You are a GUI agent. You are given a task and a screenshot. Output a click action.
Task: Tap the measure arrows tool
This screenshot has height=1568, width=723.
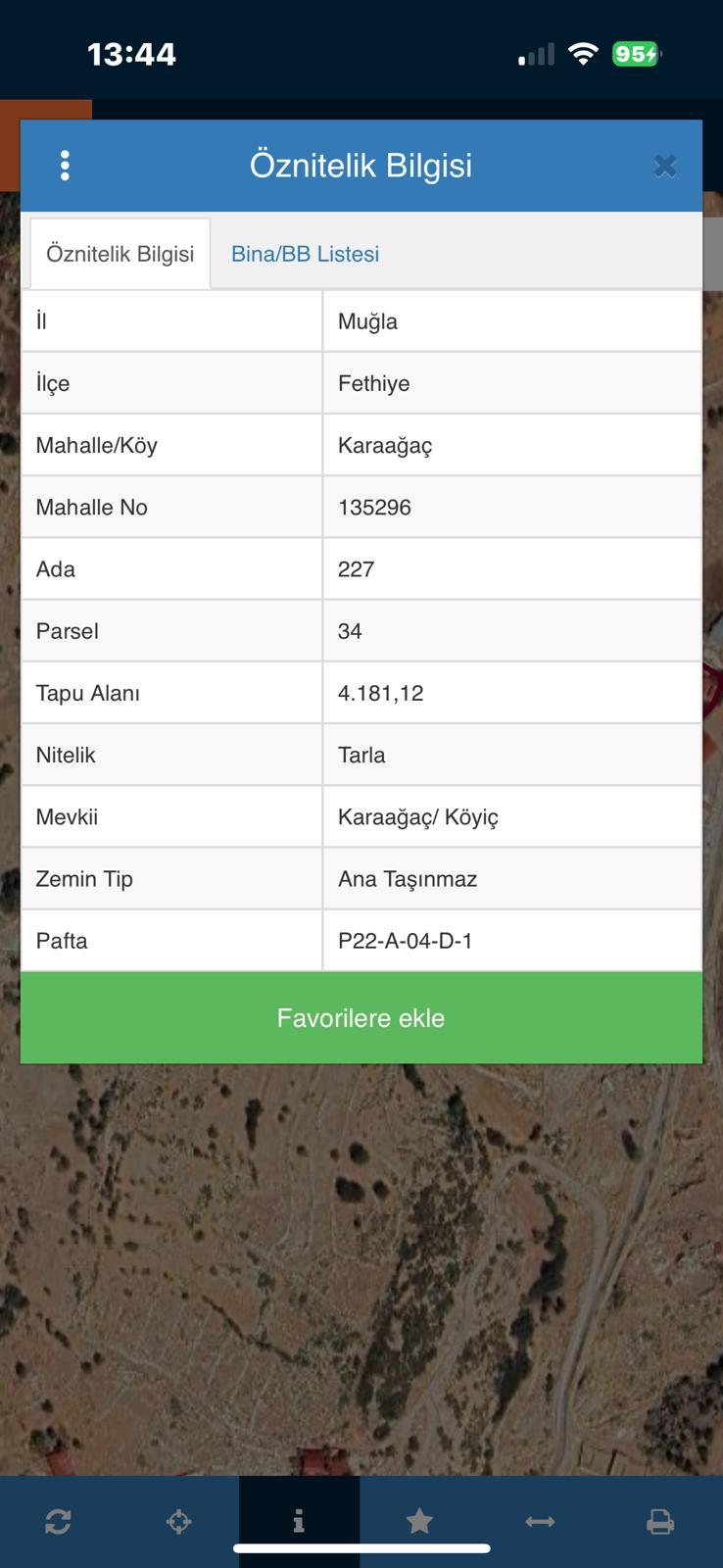pos(540,1521)
